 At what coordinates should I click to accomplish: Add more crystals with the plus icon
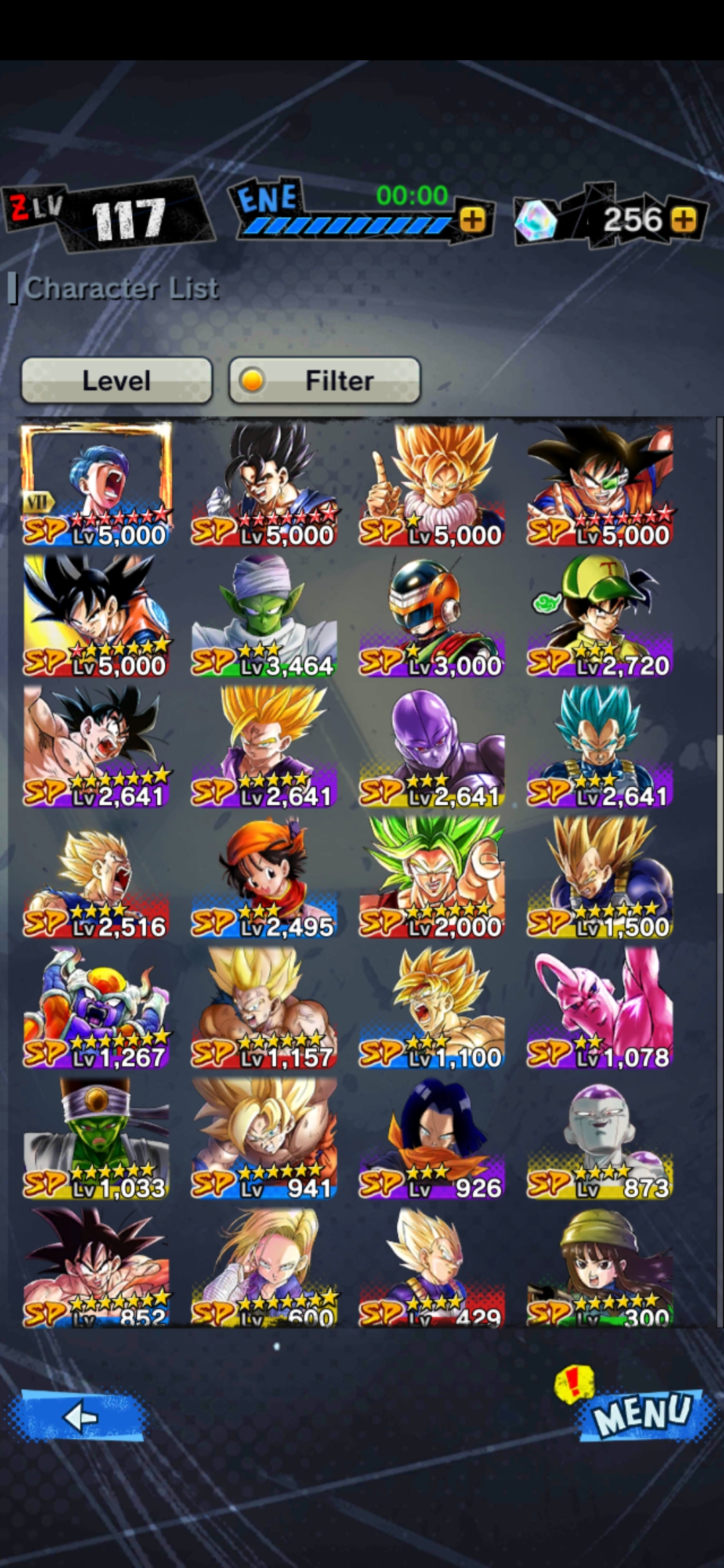683,219
